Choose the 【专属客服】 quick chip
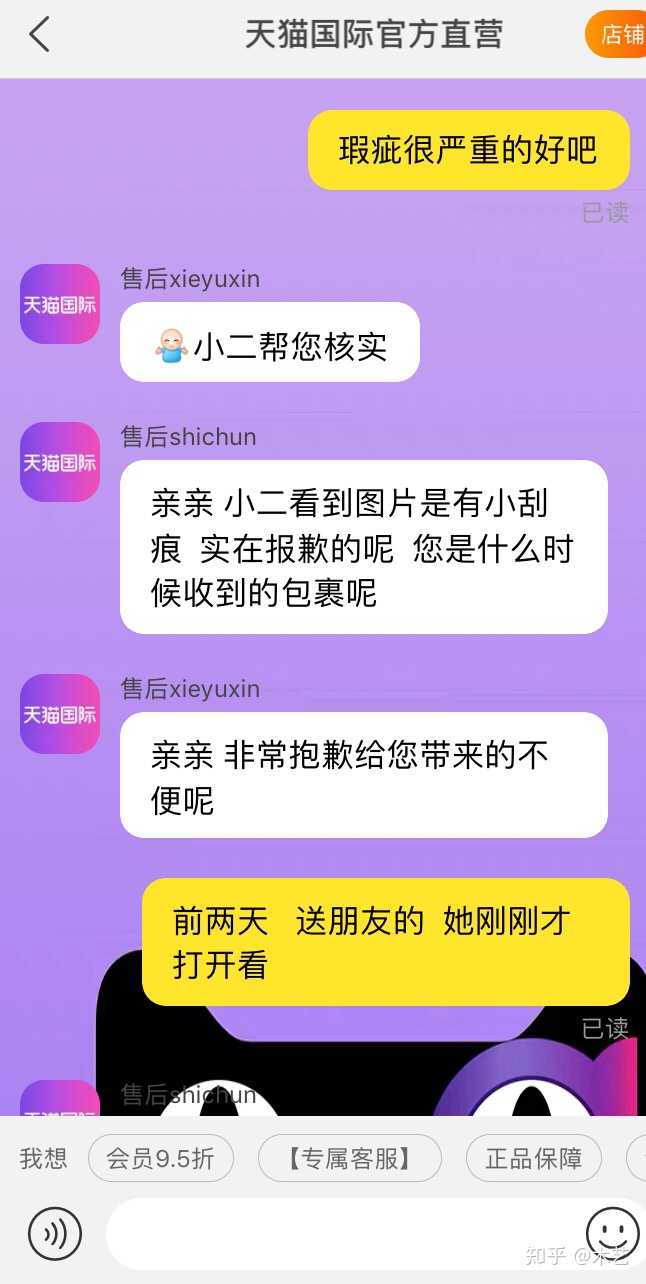The image size is (646, 1284). tap(350, 1159)
